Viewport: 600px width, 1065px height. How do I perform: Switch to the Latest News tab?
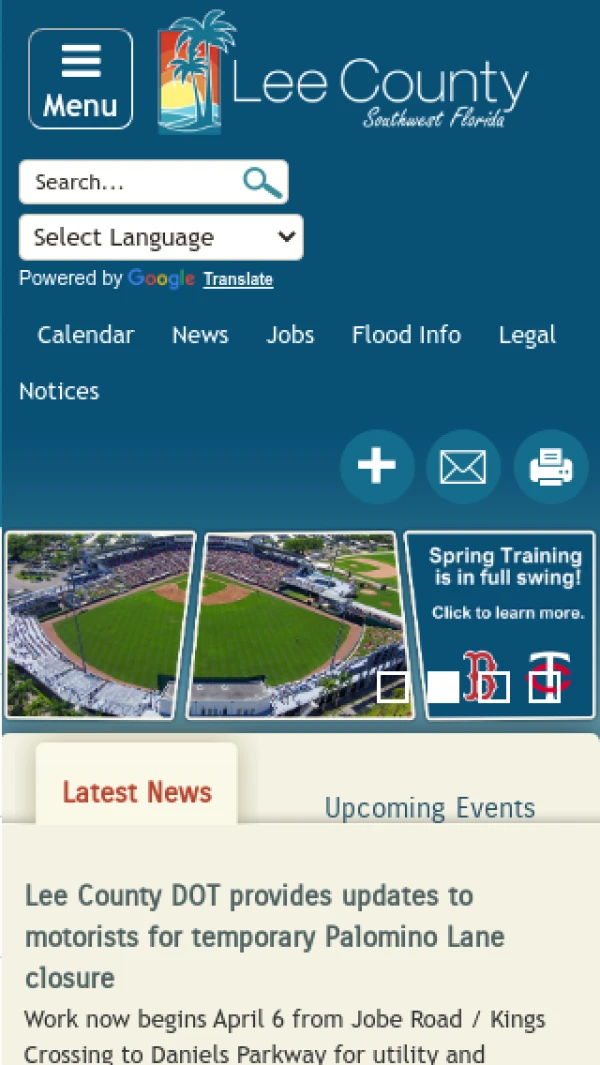[x=137, y=792]
